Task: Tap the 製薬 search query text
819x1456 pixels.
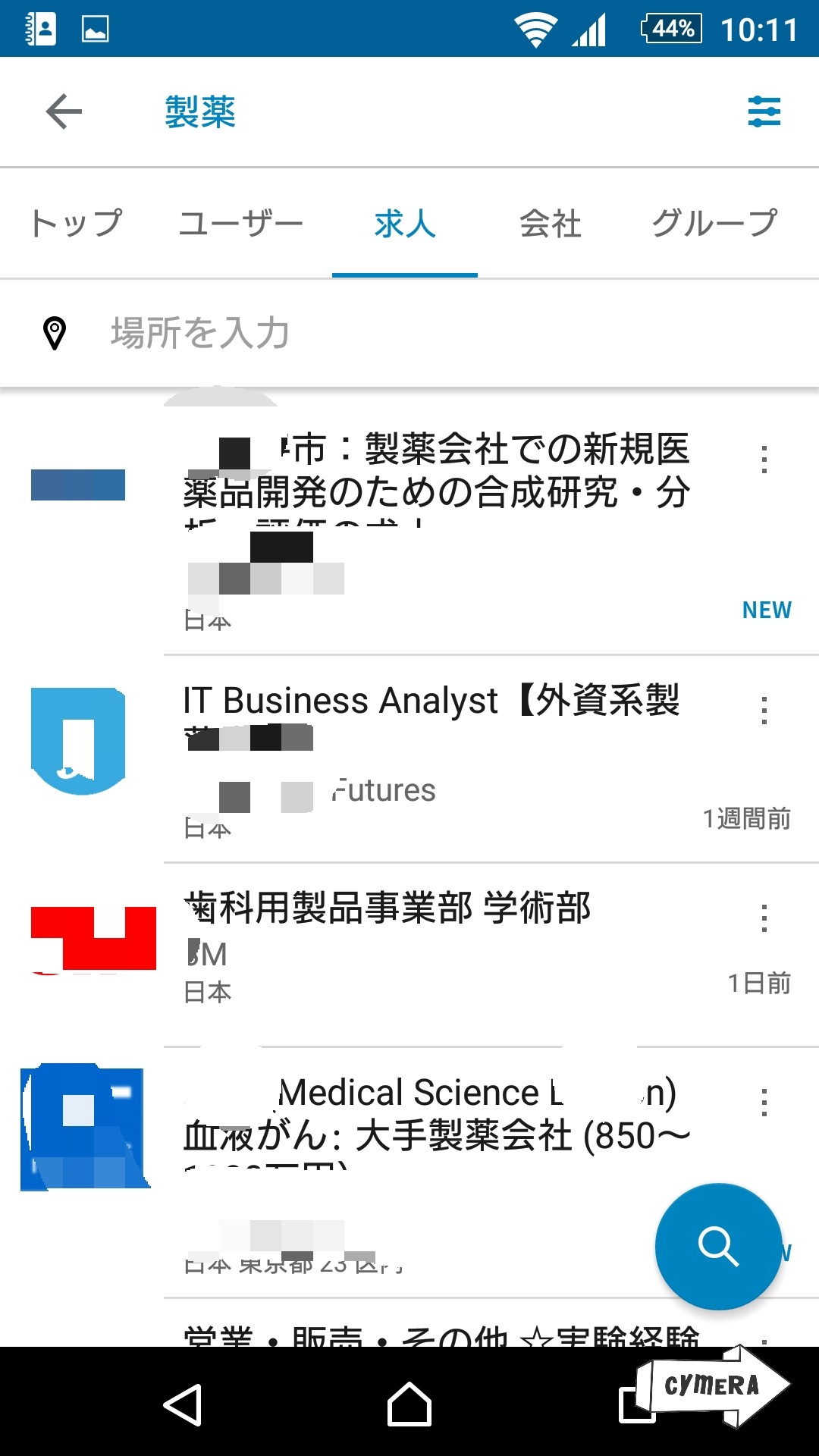Action: 200,112
